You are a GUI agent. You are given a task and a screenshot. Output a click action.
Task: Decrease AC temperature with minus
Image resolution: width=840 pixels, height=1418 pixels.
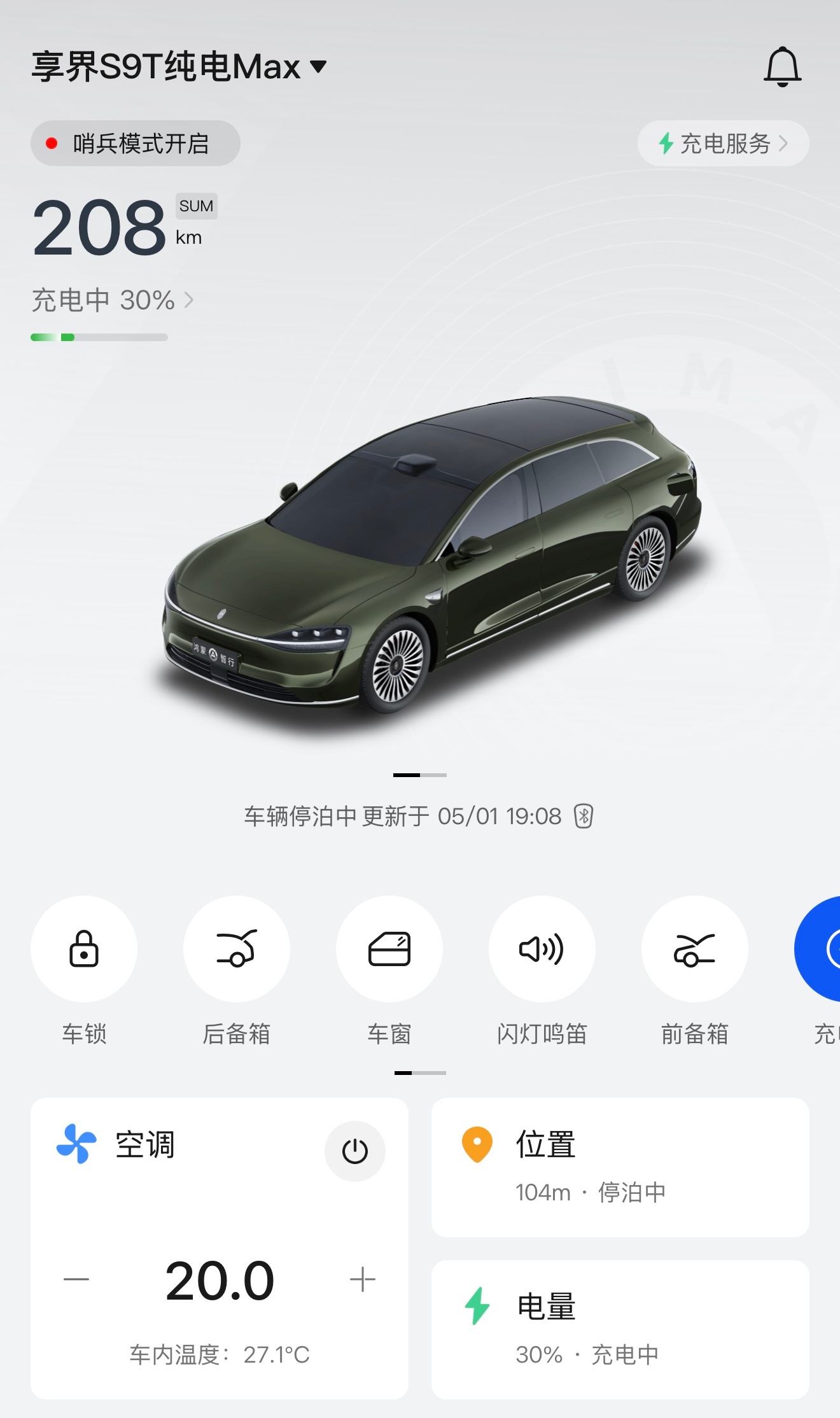[76, 1279]
